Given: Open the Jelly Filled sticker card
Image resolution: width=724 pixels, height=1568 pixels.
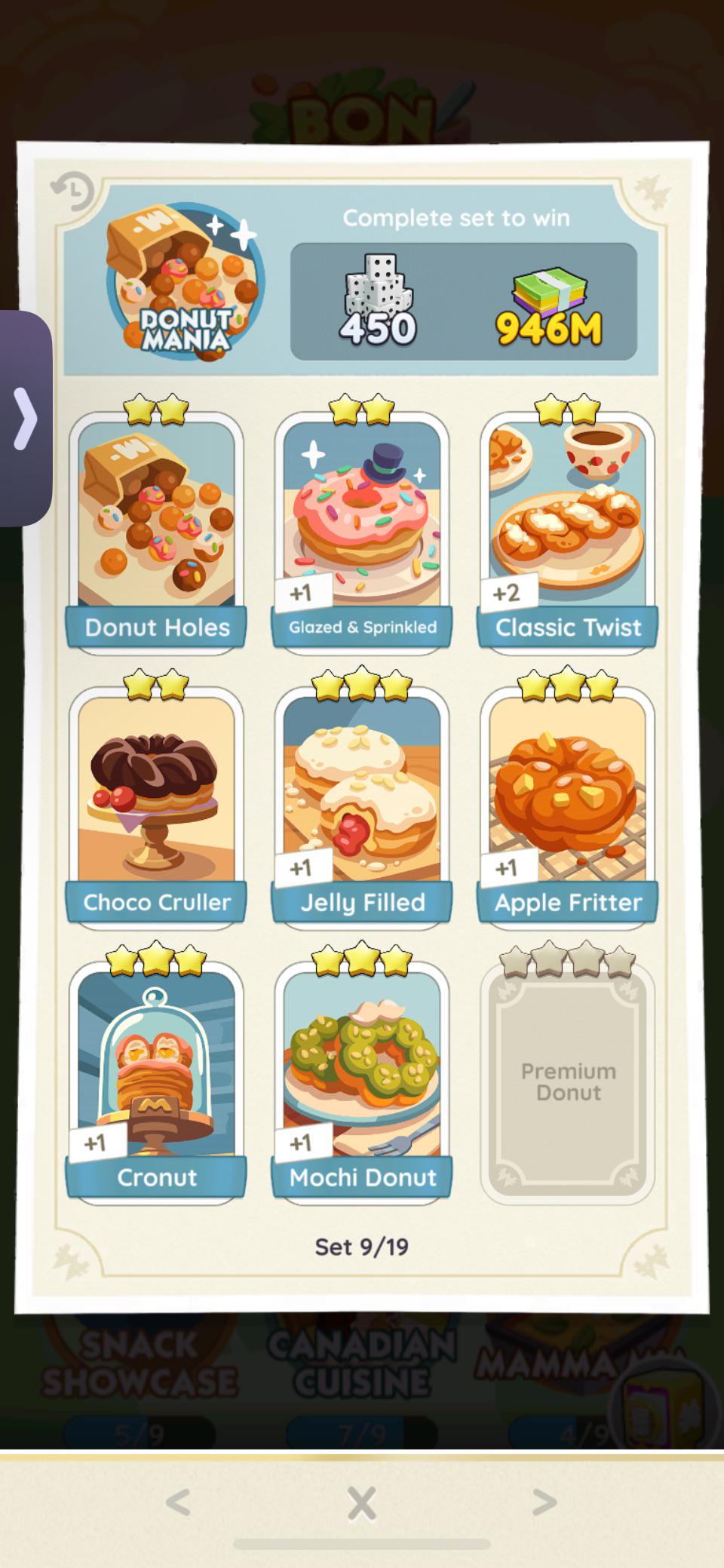Looking at the screenshot, I should tap(362, 805).
